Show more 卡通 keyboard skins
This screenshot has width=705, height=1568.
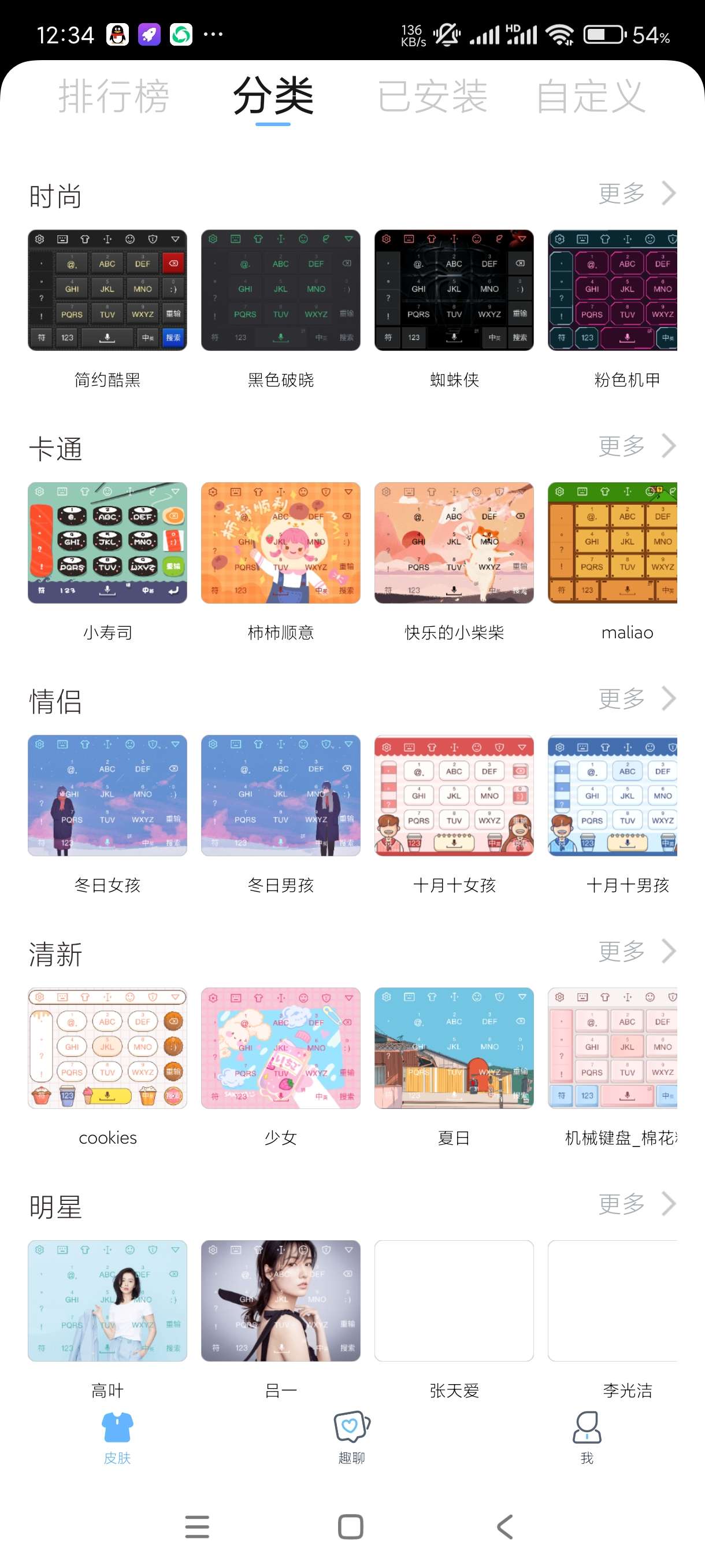636,446
